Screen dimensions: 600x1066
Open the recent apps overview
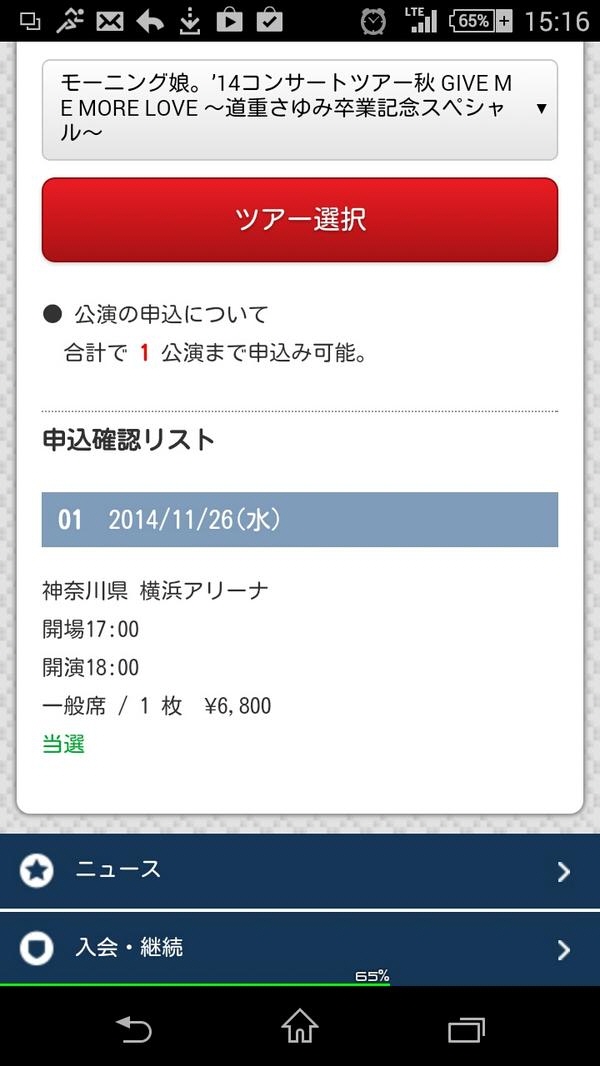pyautogui.click(x=466, y=1027)
